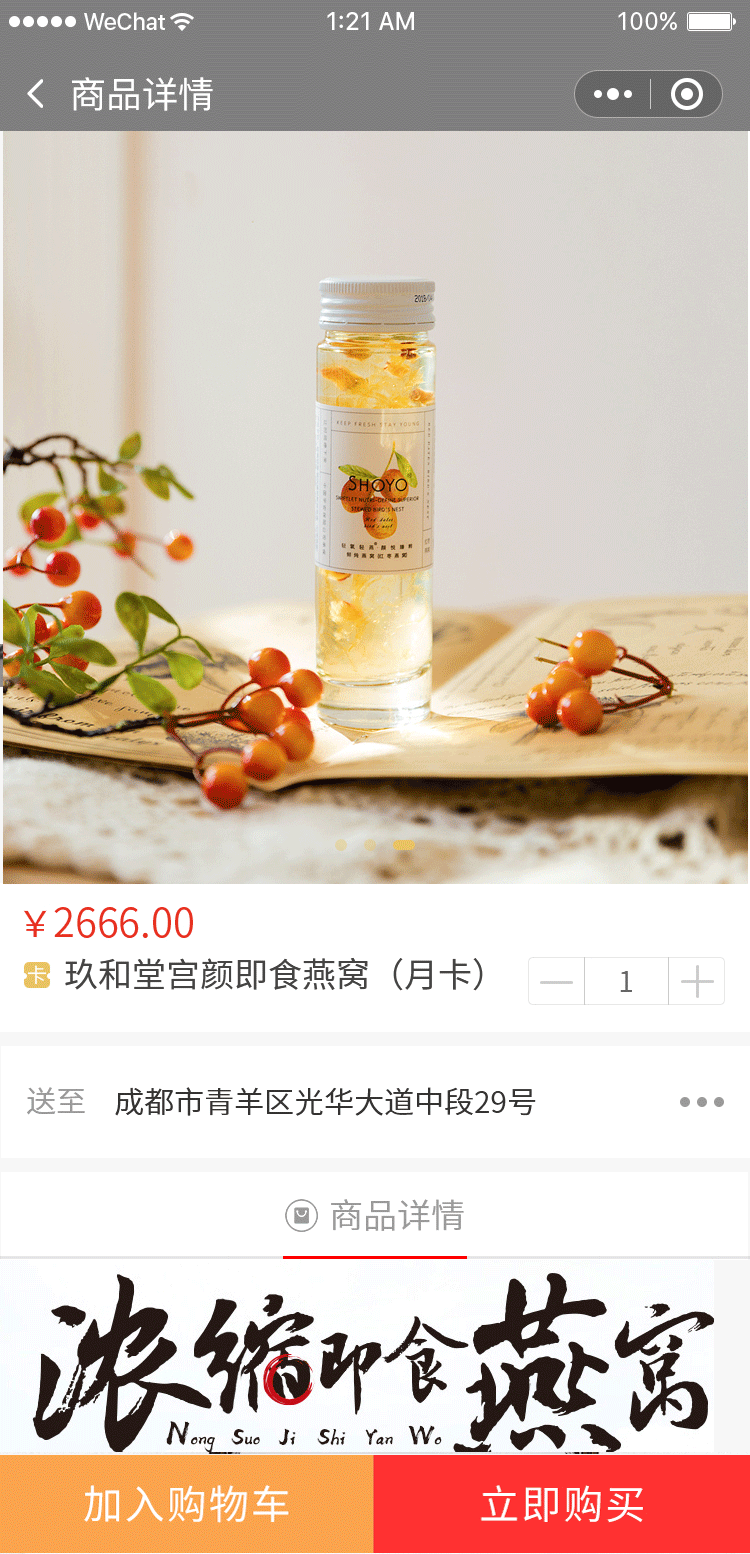Open the product photo of the bird's nest bottle
This screenshot has height=1554, width=750.
pos(375,506)
